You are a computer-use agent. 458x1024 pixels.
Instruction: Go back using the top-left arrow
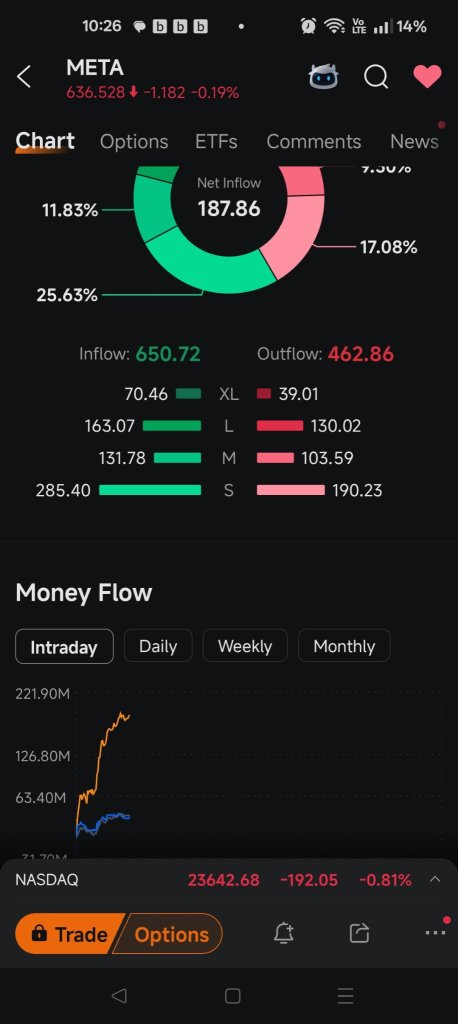(x=24, y=77)
